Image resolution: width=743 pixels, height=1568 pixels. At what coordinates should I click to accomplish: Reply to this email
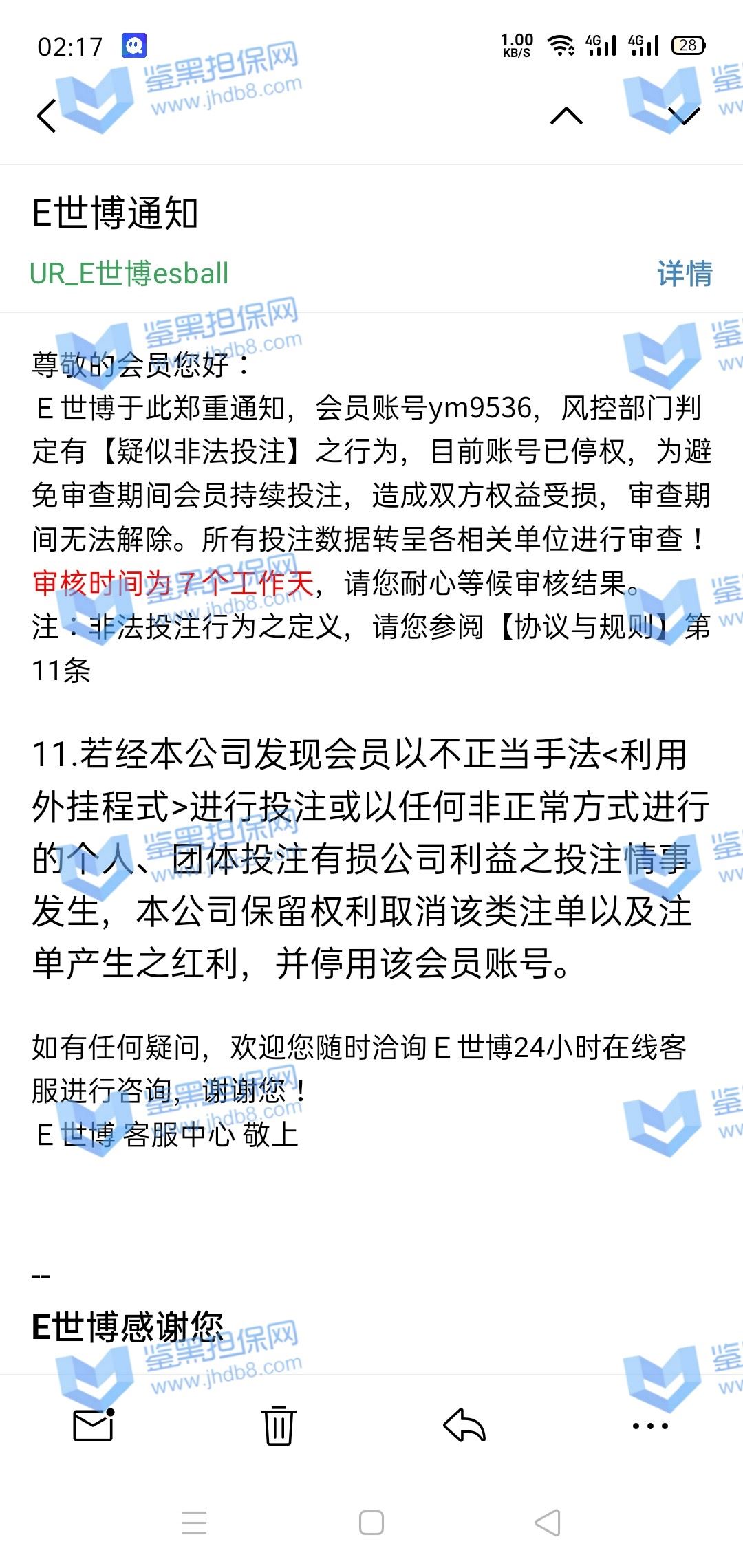pos(464,1426)
